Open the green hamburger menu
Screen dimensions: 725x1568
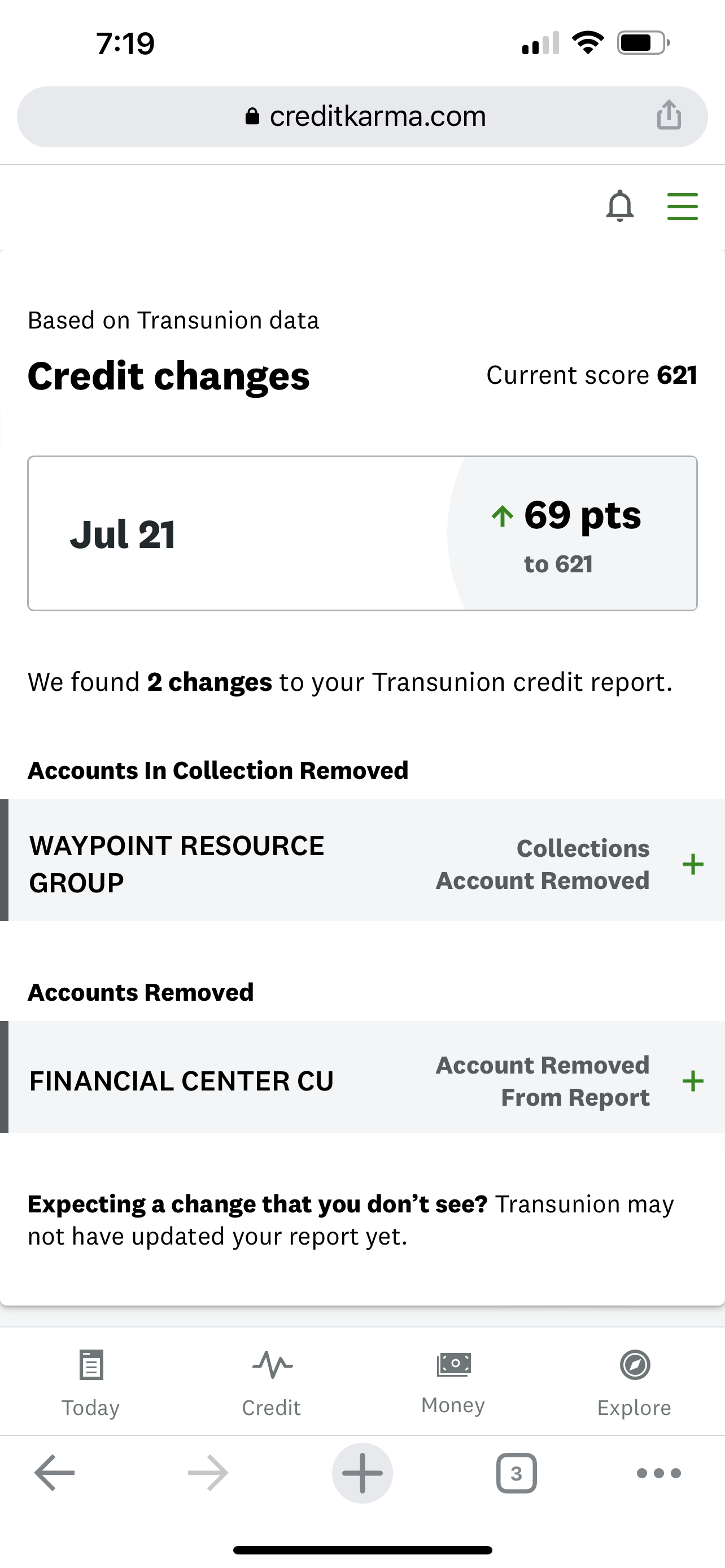[x=683, y=207]
